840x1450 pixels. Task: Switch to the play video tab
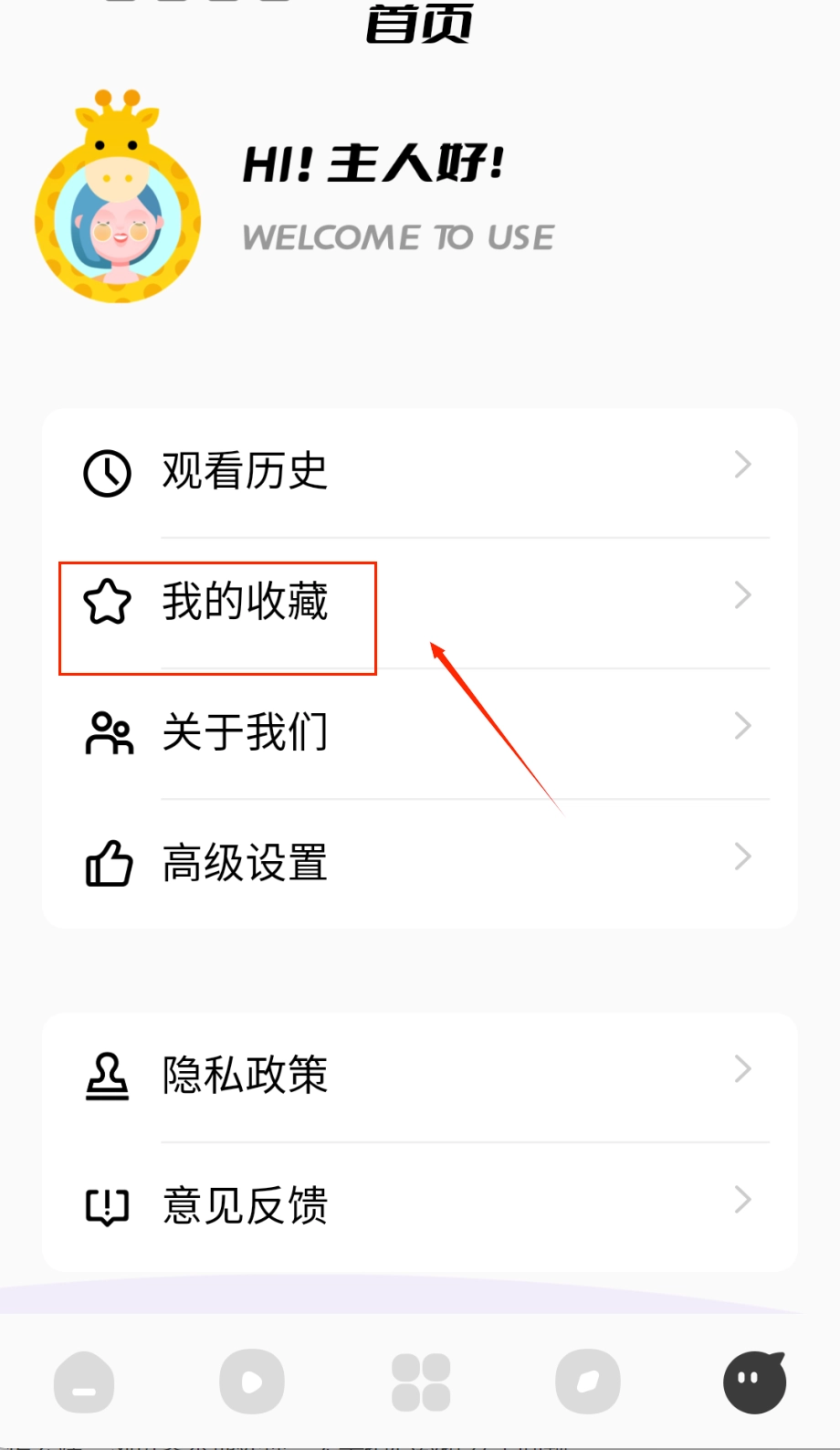pyautogui.click(x=252, y=1382)
